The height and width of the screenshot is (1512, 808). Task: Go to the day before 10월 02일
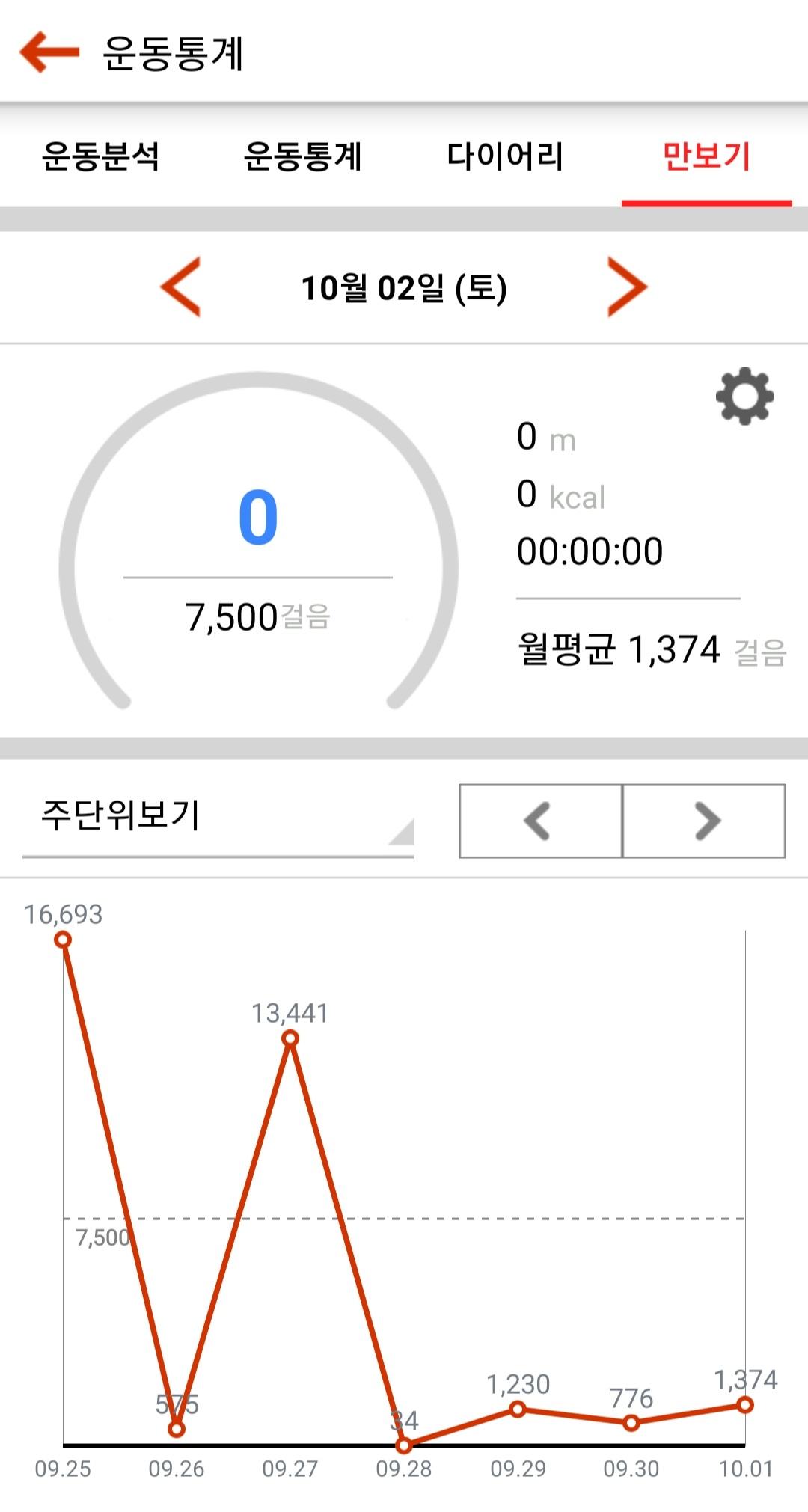tap(181, 287)
